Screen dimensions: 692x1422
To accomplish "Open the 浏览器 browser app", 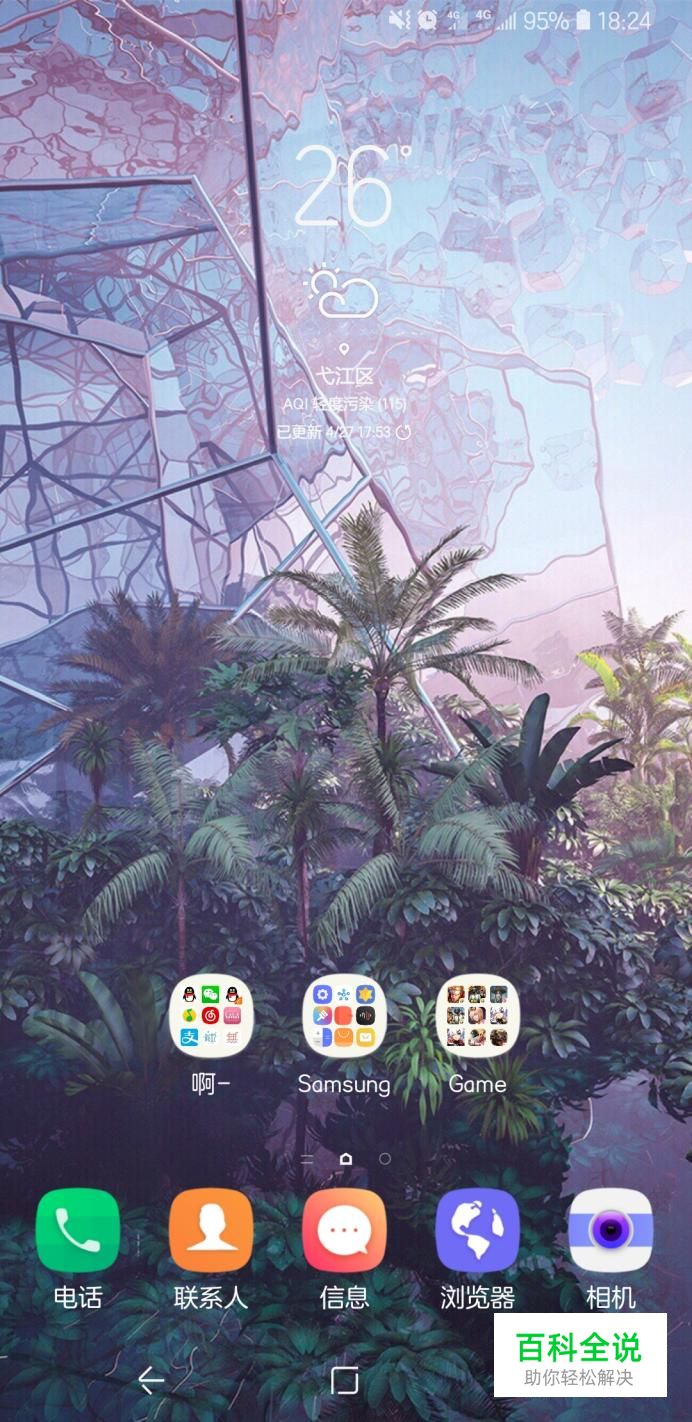I will click(477, 1231).
